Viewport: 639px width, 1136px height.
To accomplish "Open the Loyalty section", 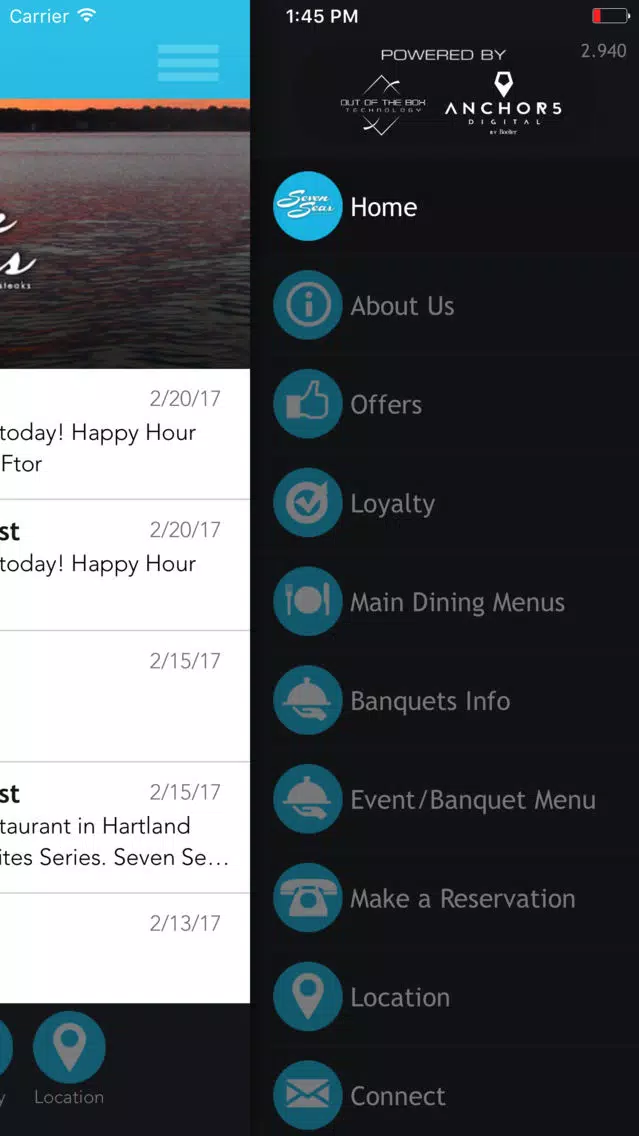I will tap(444, 502).
